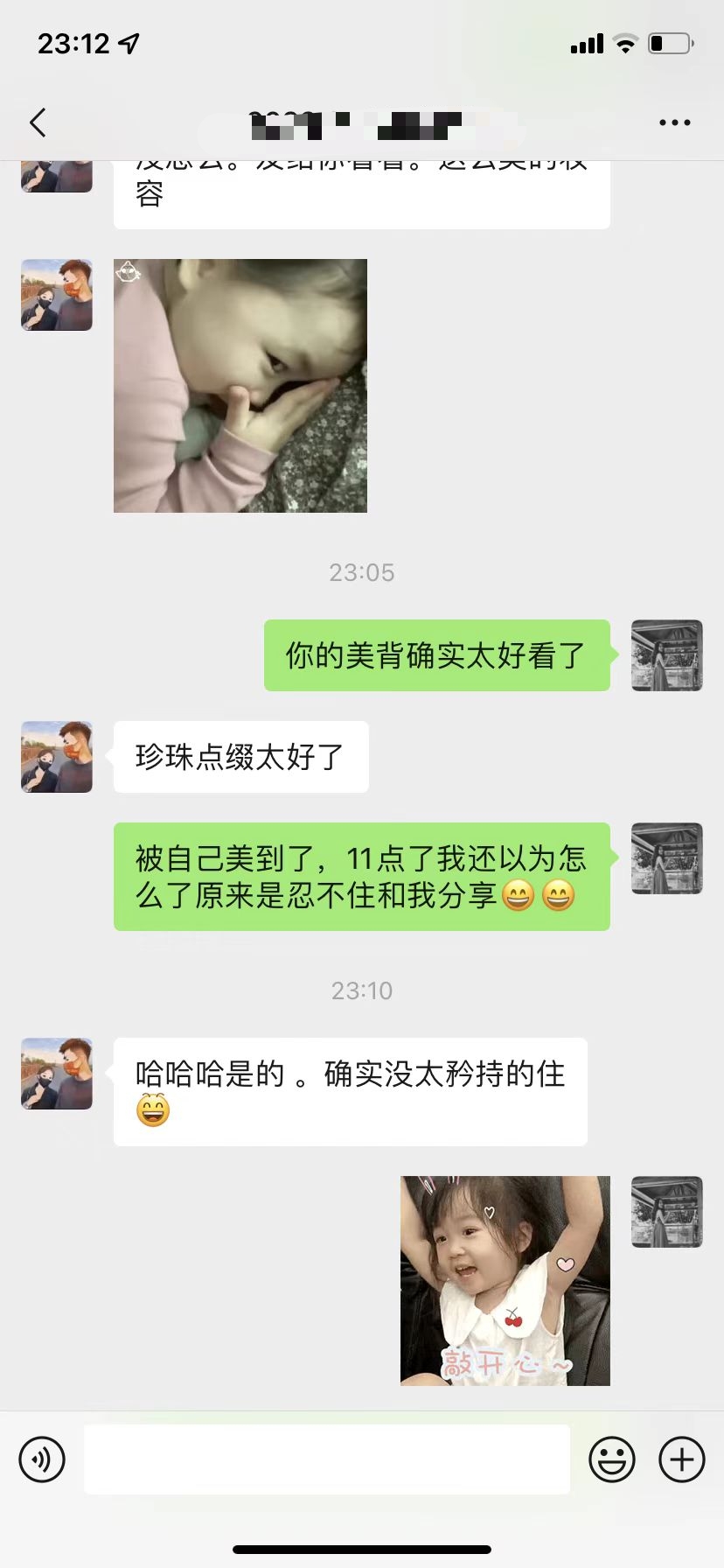This screenshot has height=1568, width=724.
Task: Open the plus attachments menu
Action: pos(681,1459)
